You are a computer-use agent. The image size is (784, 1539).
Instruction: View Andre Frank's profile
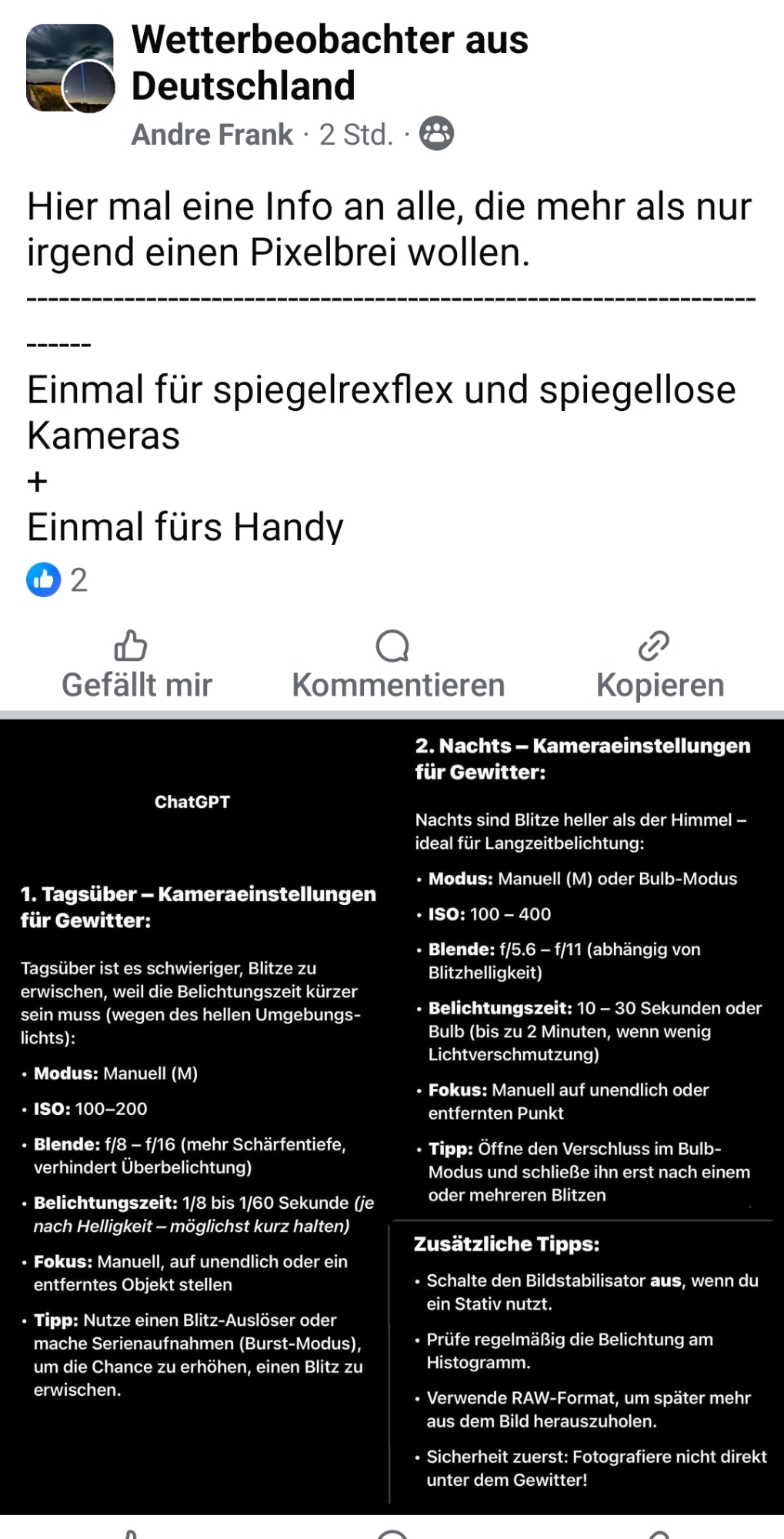[212, 135]
